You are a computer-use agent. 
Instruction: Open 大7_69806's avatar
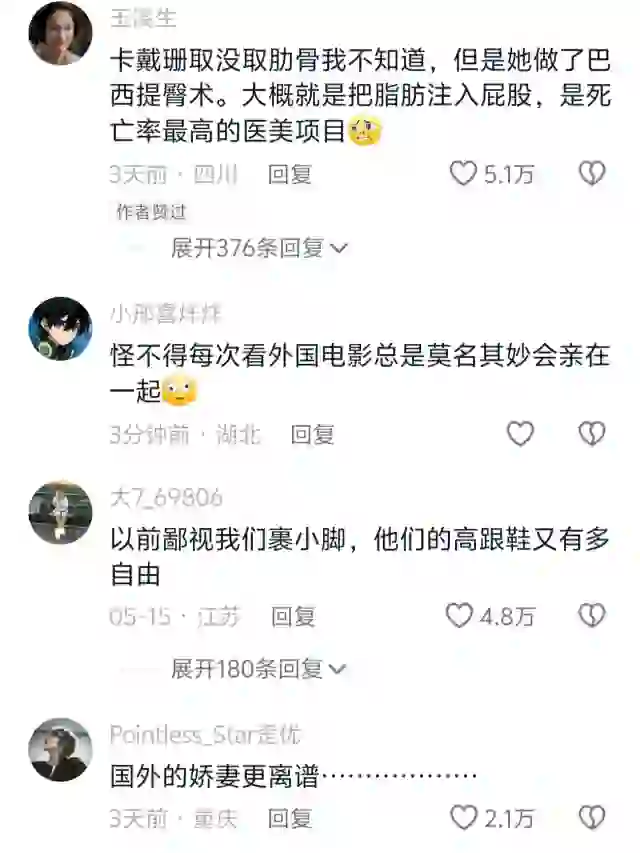tap(60, 513)
